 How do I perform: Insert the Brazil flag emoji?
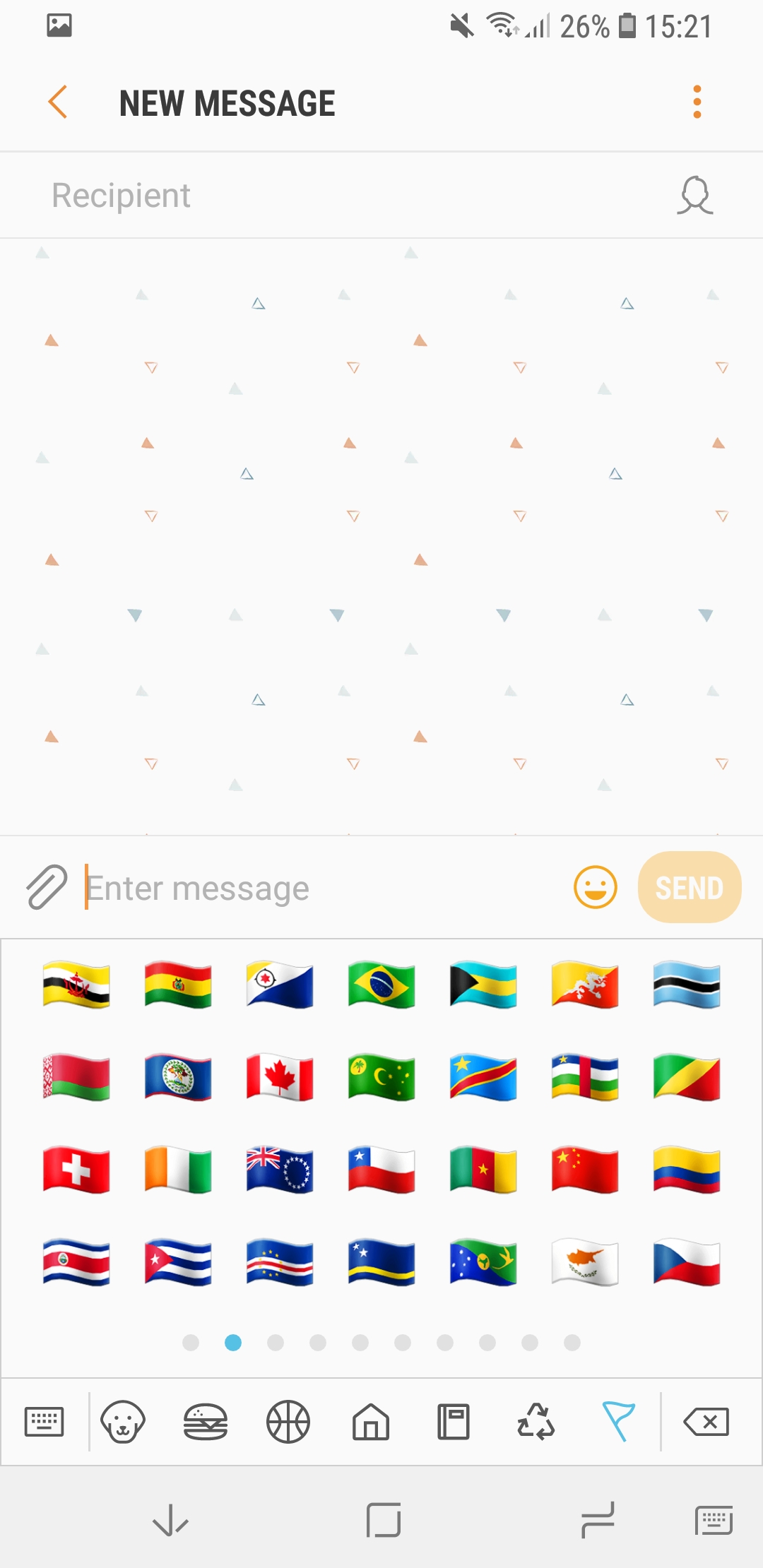[x=381, y=985]
